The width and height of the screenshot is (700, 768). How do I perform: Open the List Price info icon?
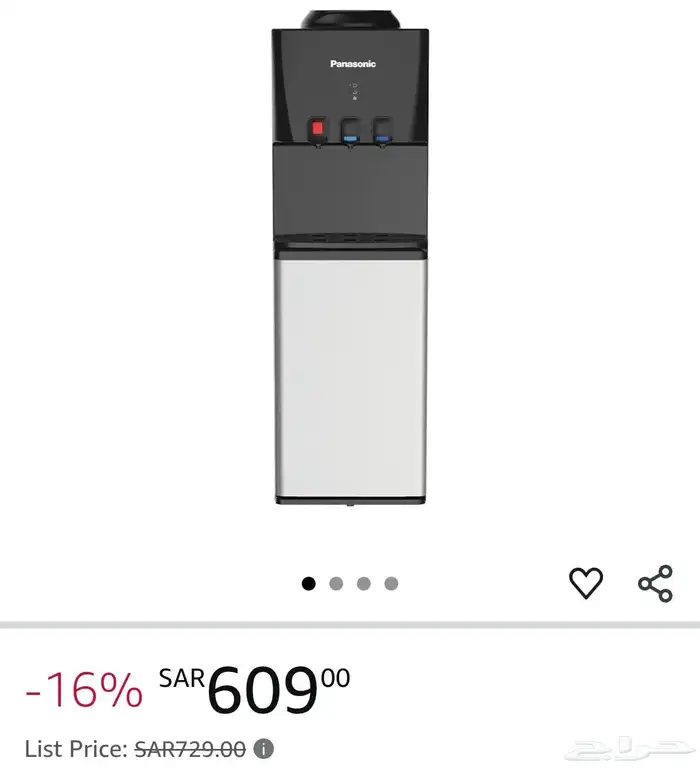264,748
